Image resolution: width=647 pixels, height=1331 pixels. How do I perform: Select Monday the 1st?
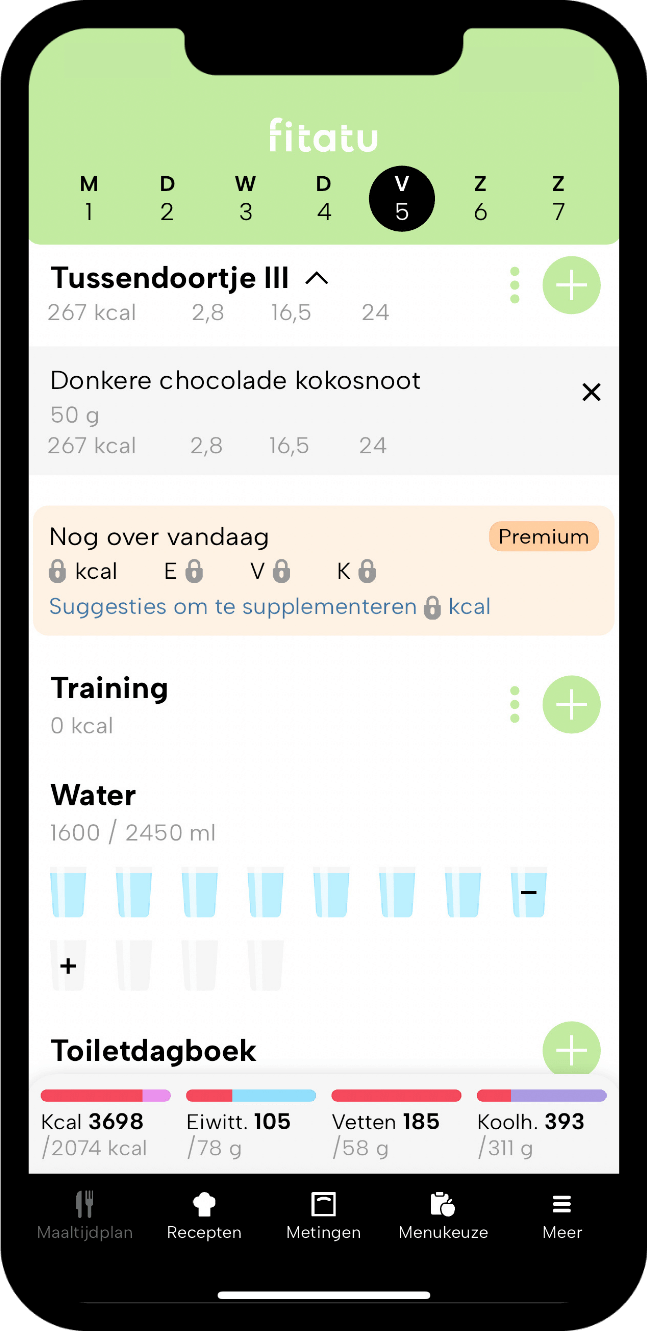click(x=89, y=198)
